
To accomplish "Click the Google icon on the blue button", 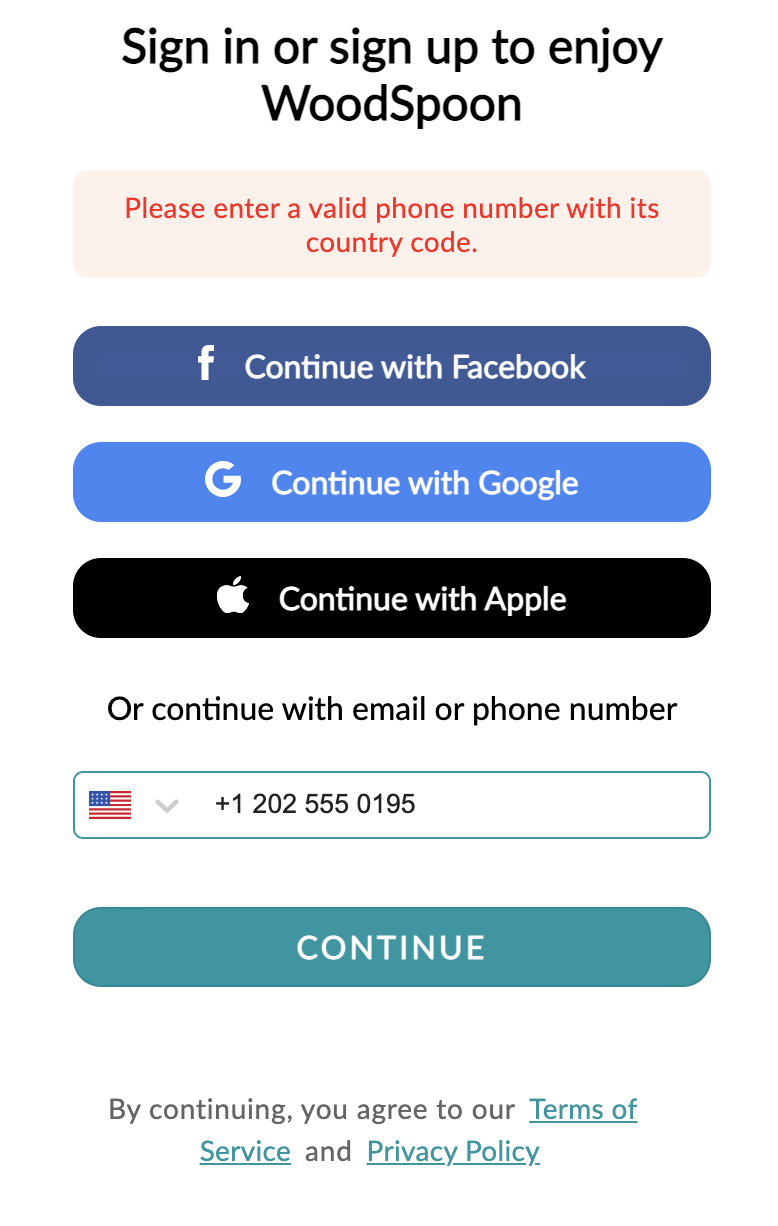I will (222, 481).
